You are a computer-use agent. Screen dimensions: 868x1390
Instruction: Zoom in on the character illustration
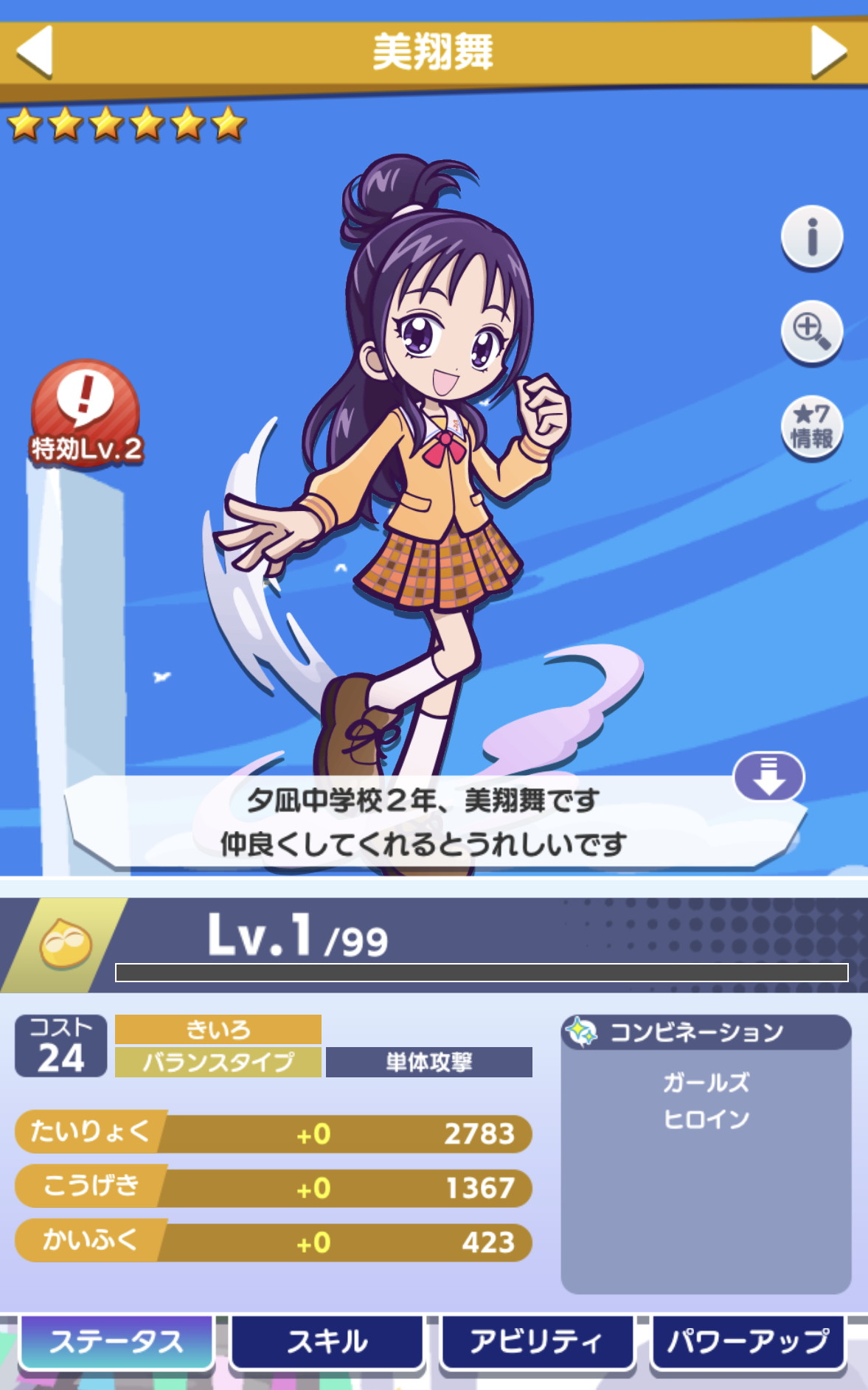[x=811, y=333]
